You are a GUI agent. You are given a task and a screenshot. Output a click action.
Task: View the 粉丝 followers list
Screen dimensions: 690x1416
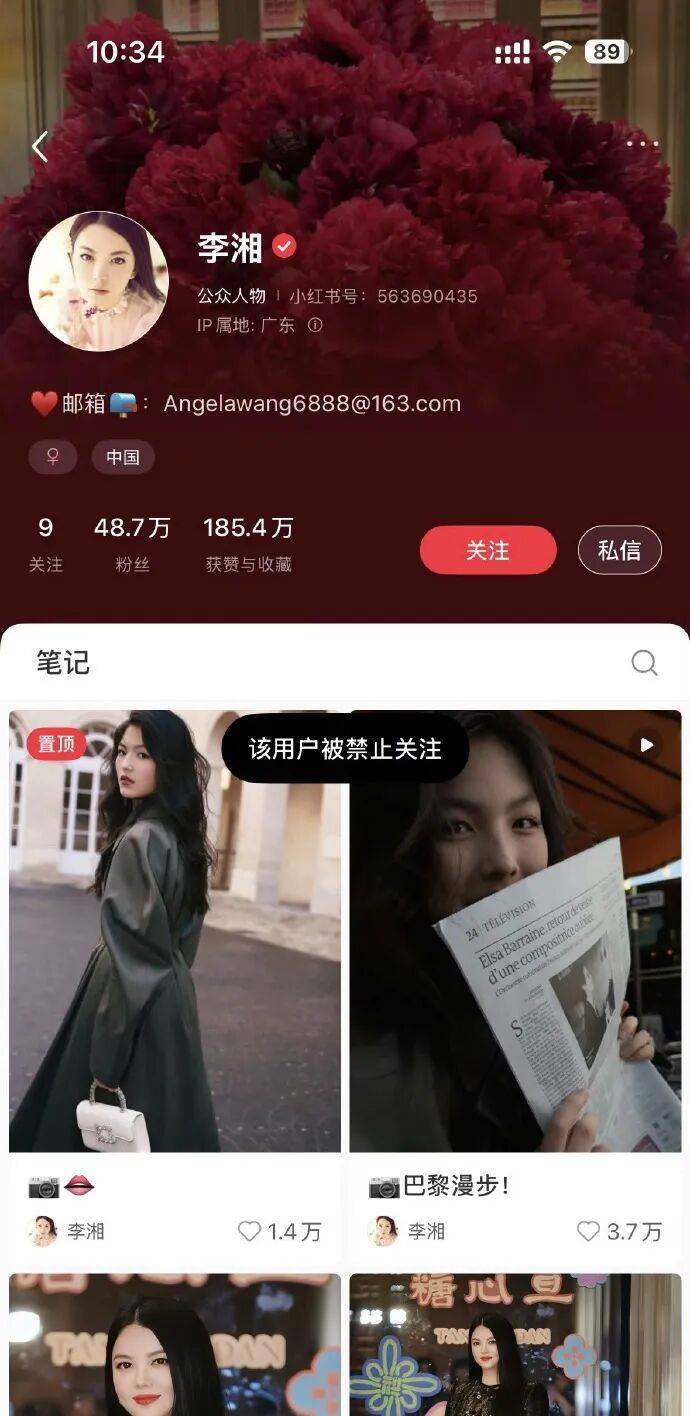132,543
